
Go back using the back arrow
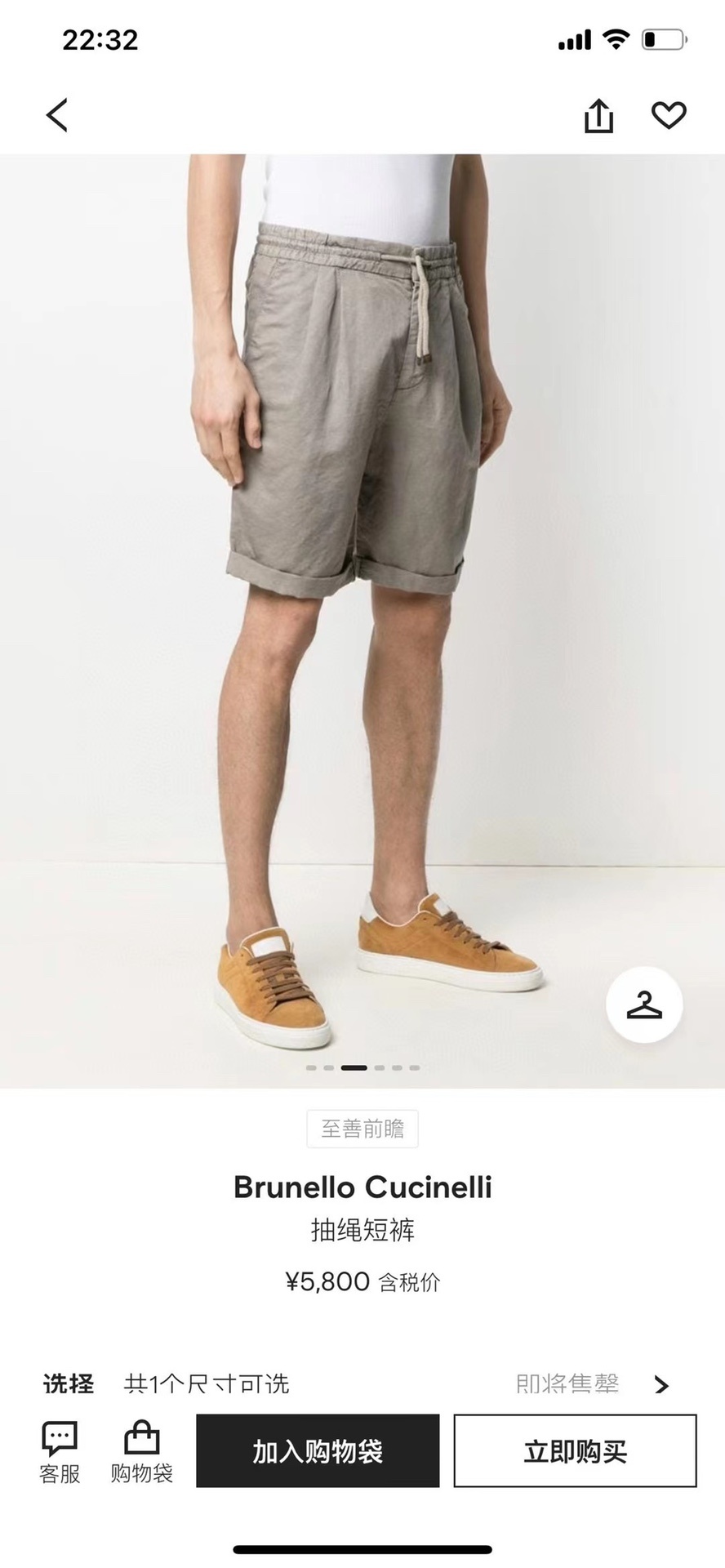pyautogui.click(x=56, y=115)
